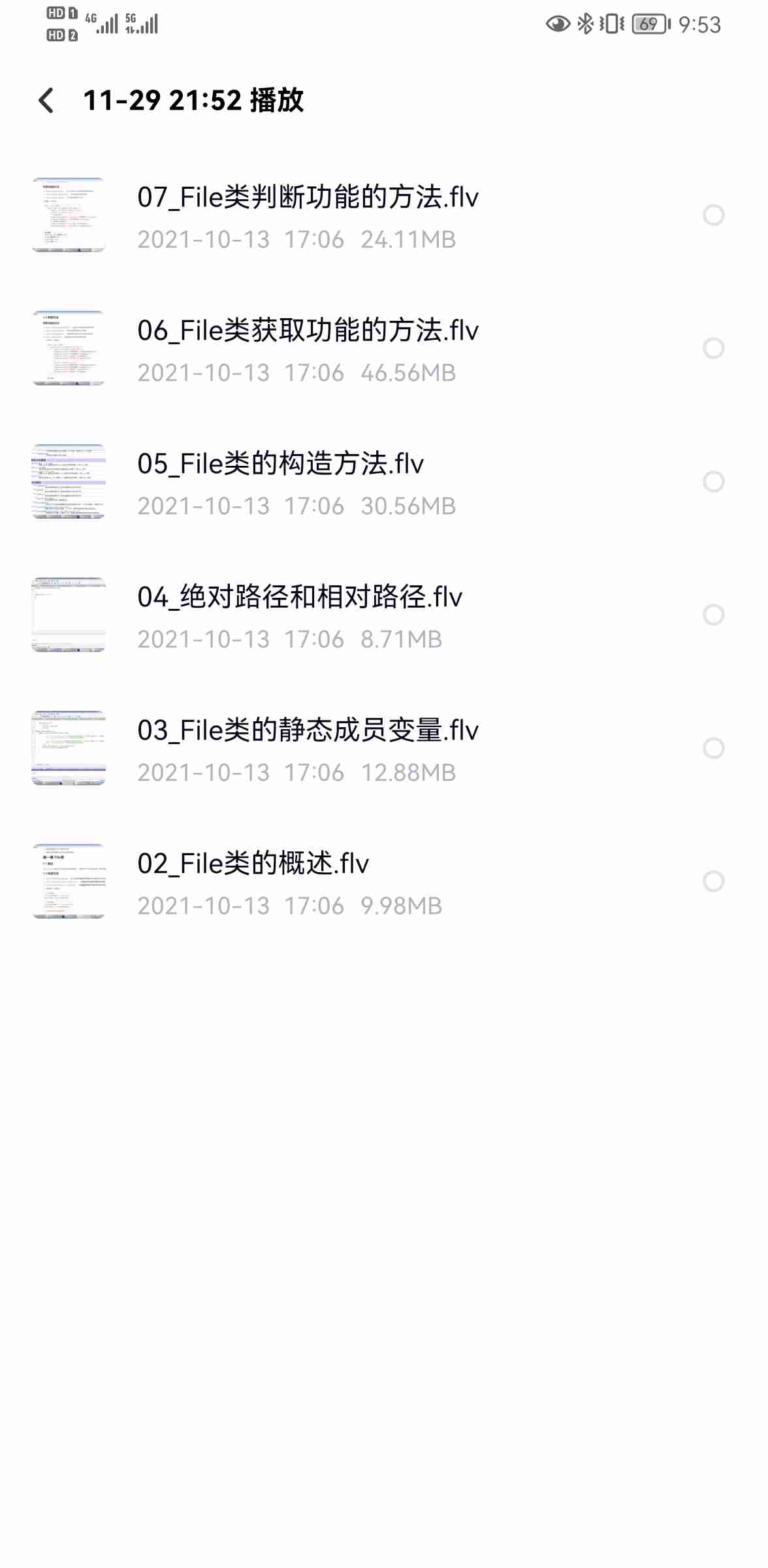Open video 06_File类获取功能的方法.flv
The height and width of the screenshot is (1568, 768).
(308, 331)
